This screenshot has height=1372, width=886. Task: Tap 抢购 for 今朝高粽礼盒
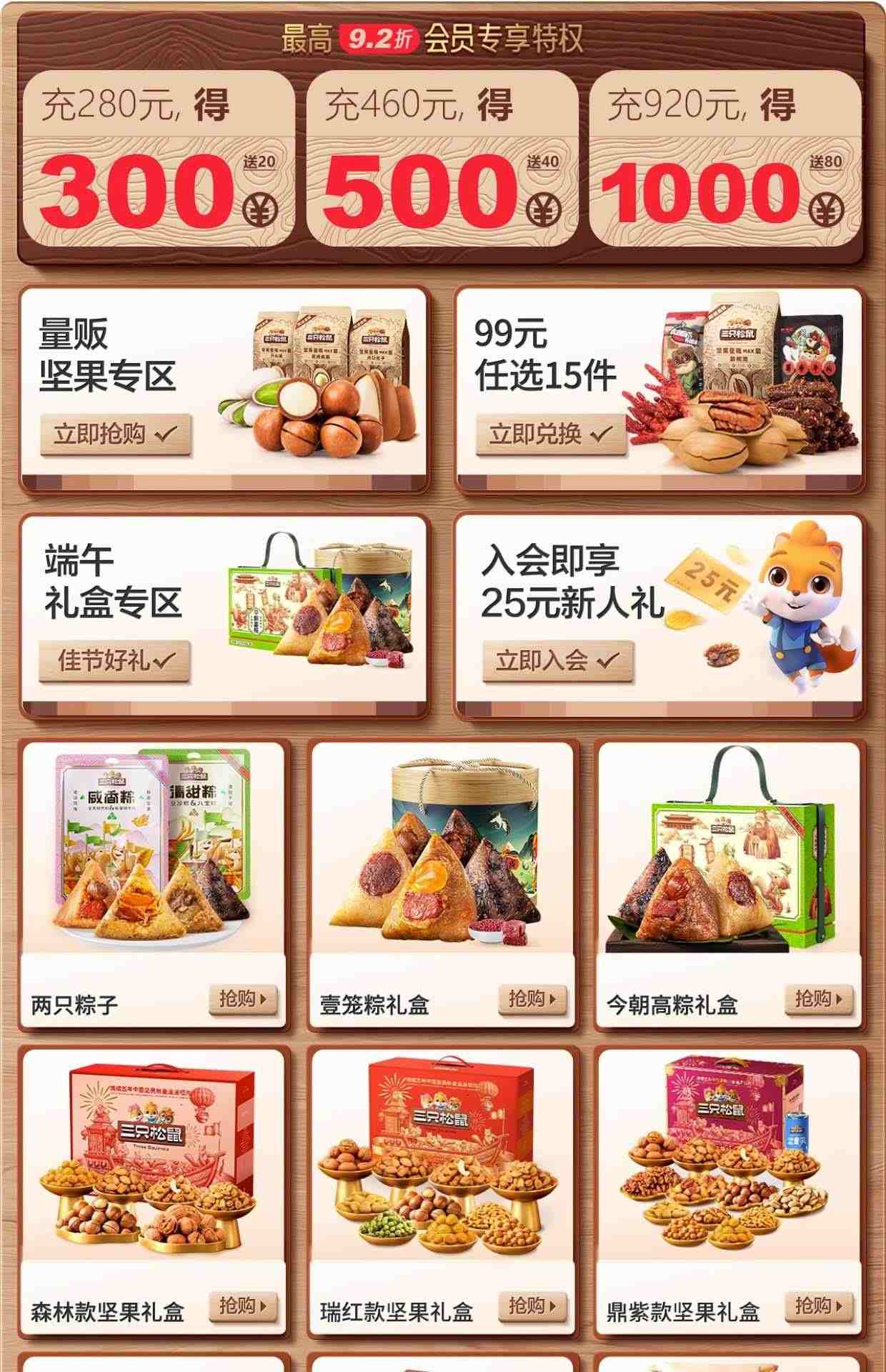(x=819, y=999)
